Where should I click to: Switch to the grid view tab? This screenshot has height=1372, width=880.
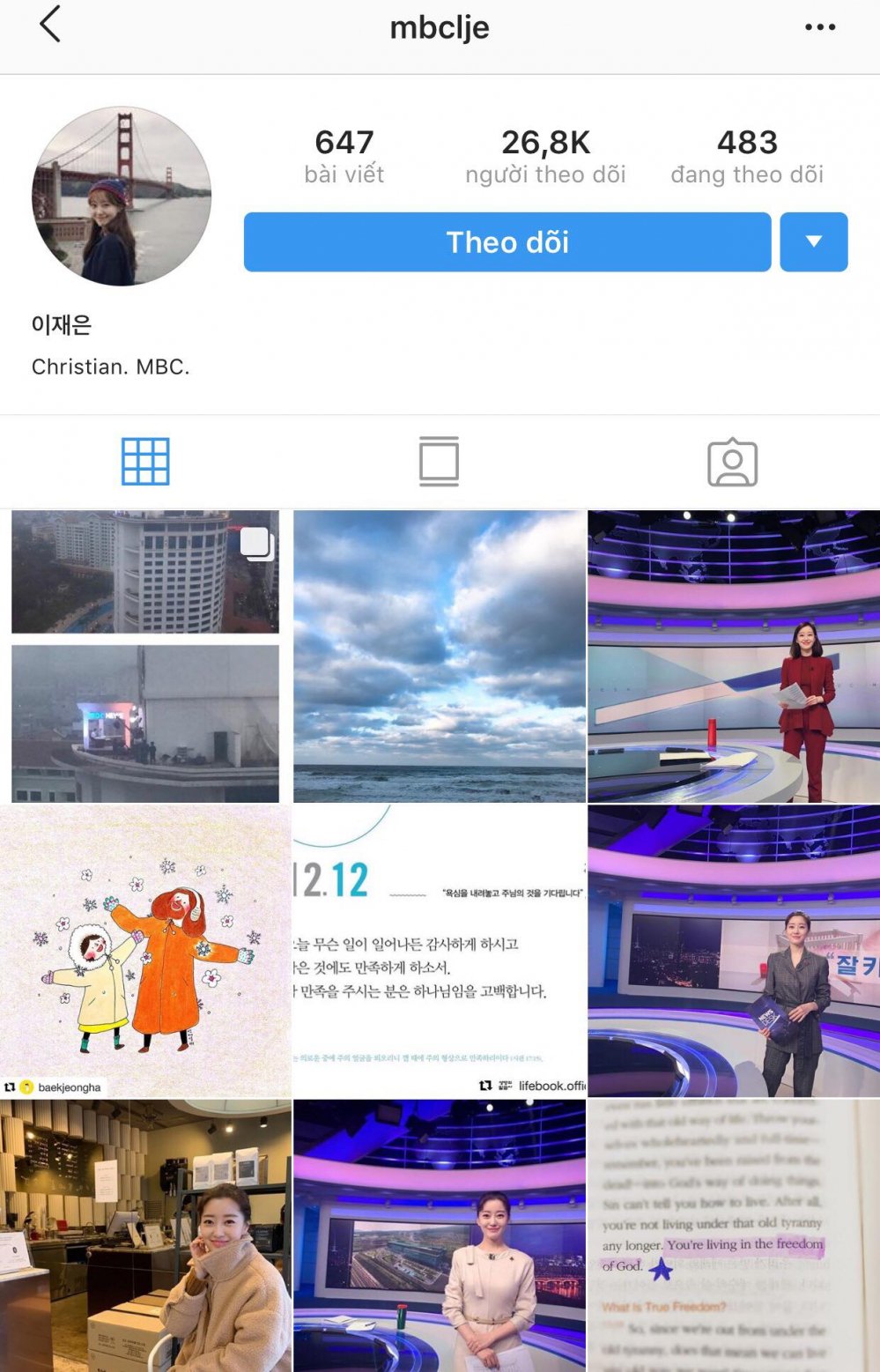tap(145, 462)
